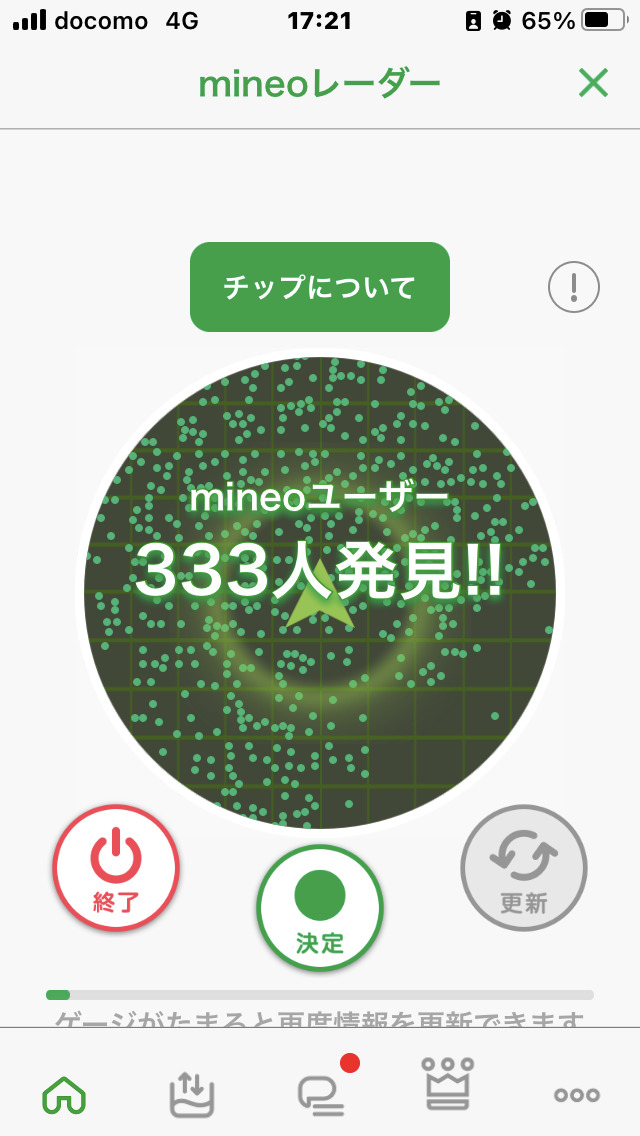Open the チップについて button
This screenshot has width=640, height=1136.
[320, 287]
